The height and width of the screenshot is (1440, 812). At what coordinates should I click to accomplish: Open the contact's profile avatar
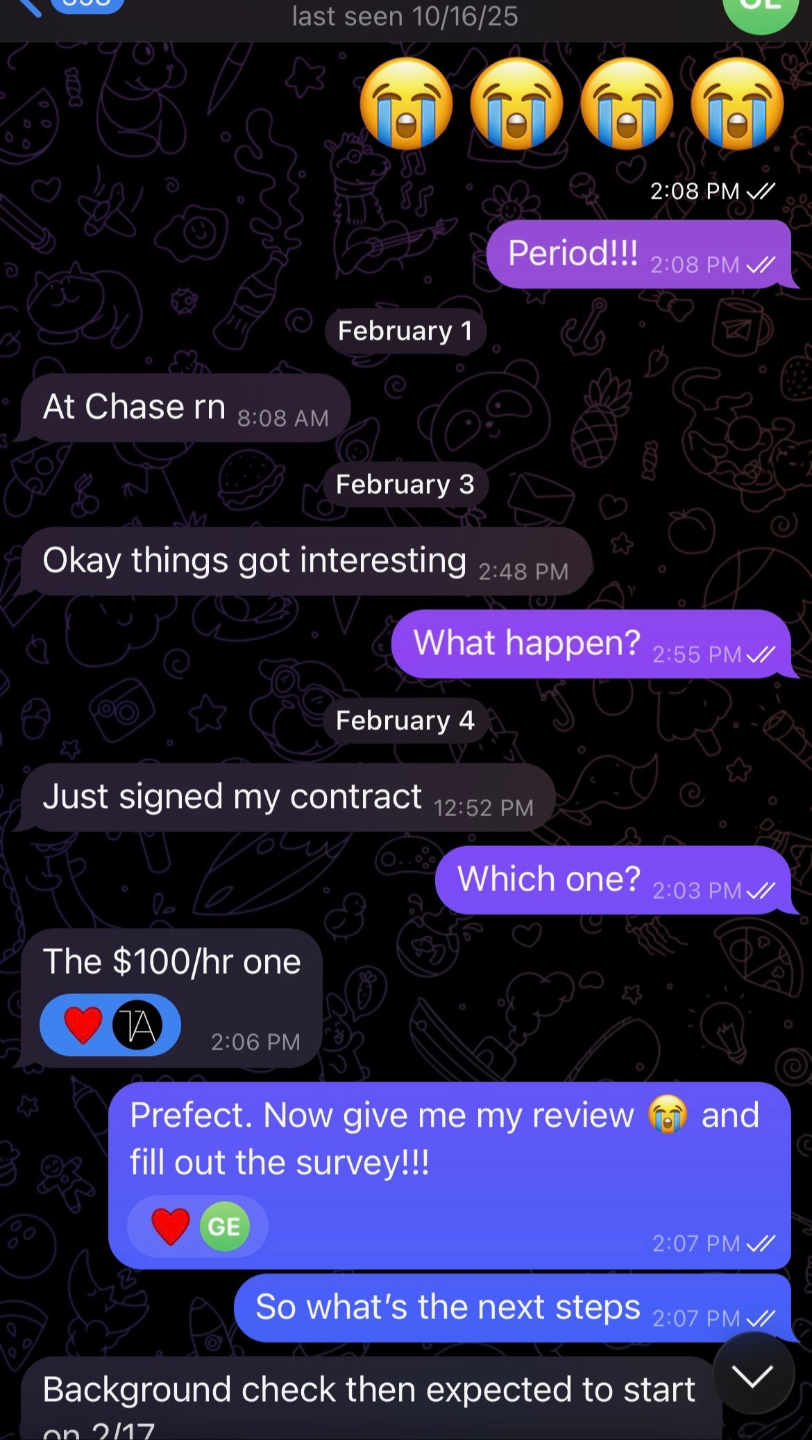(761, 8)
